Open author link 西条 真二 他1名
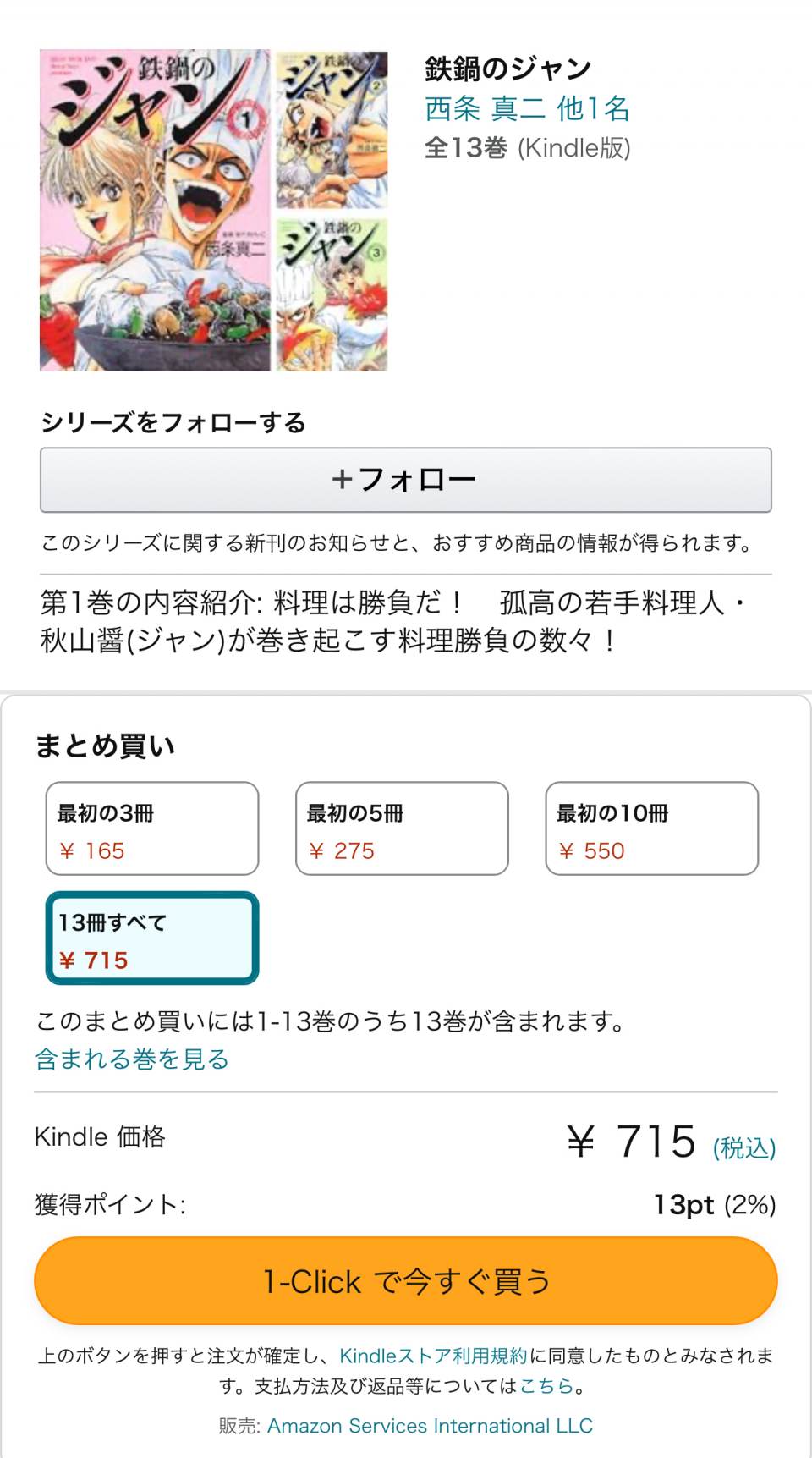The image size is (812, 1458). [526, 108]
